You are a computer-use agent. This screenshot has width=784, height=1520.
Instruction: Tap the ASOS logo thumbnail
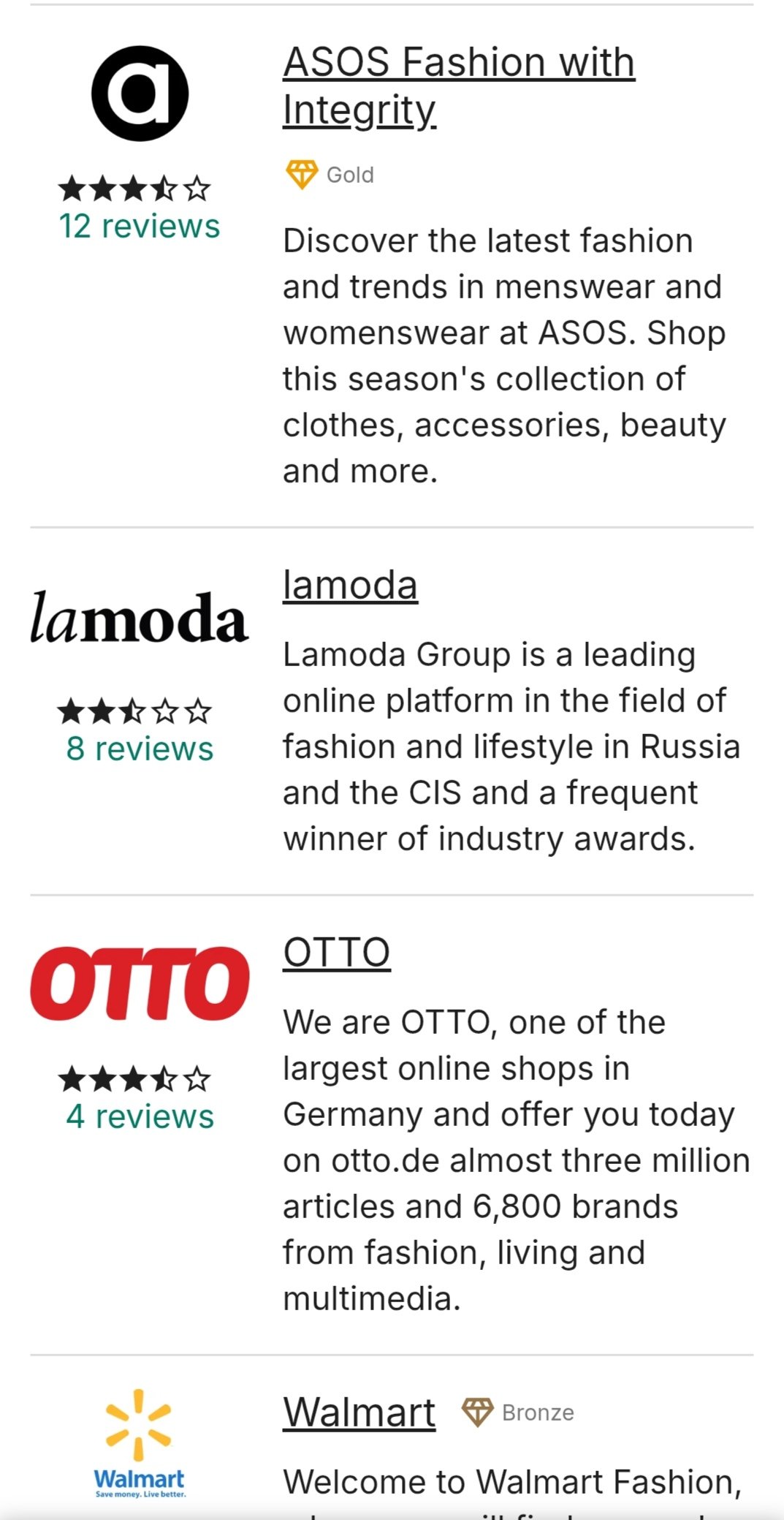[140, 94]
